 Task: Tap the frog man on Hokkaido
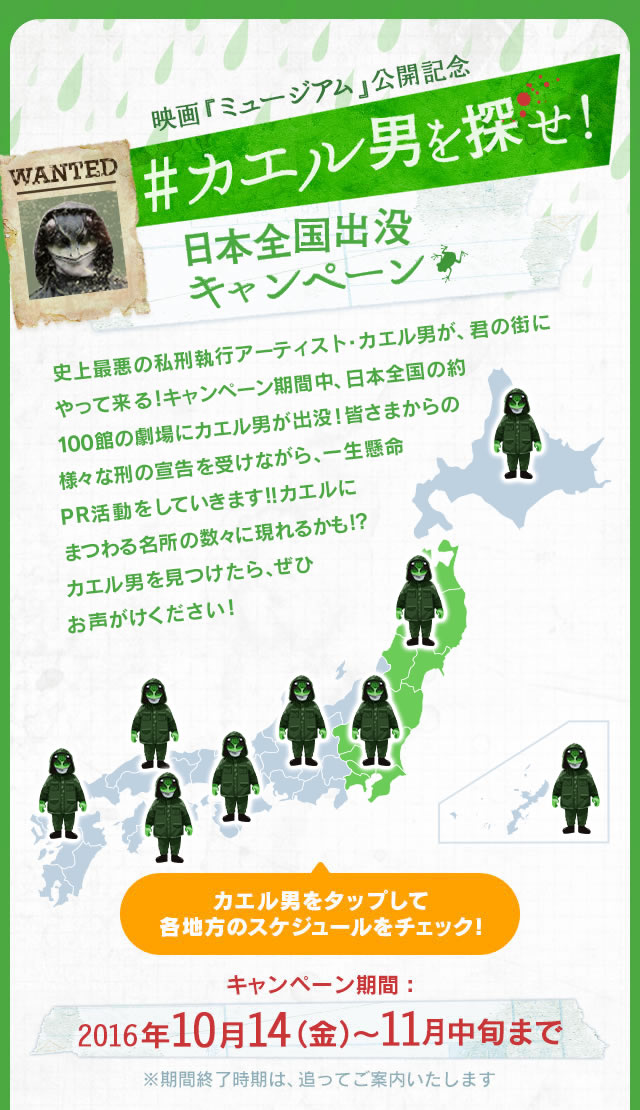[516, 434]
